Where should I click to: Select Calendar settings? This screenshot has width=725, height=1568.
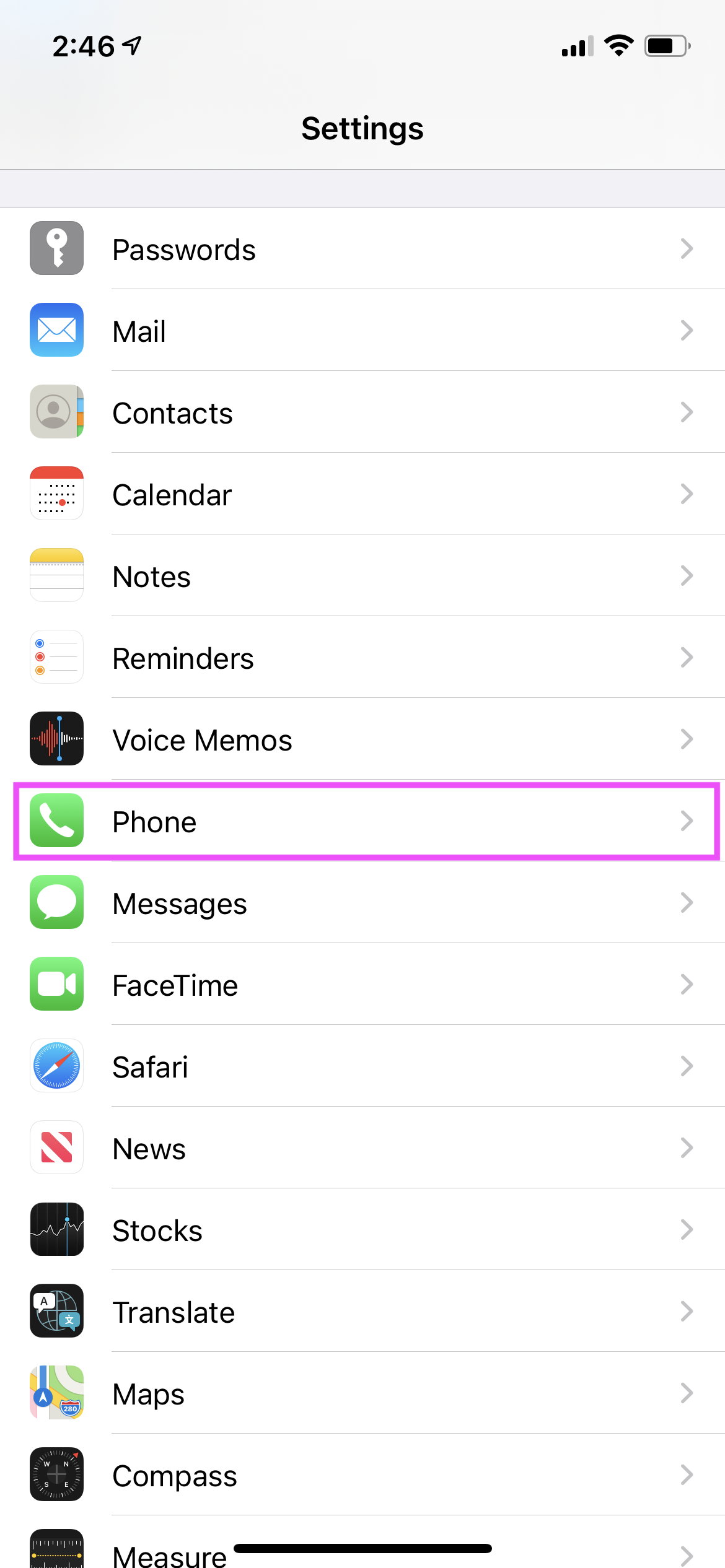362,494
